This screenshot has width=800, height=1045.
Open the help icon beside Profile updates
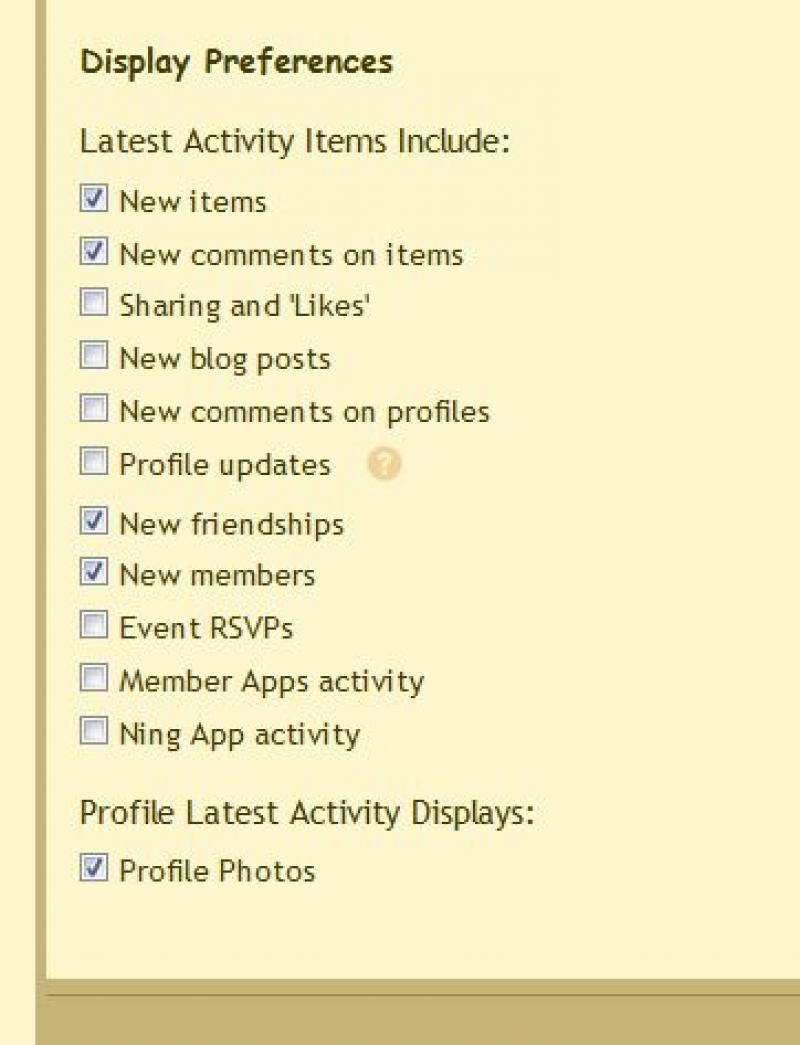coord(384,465)
